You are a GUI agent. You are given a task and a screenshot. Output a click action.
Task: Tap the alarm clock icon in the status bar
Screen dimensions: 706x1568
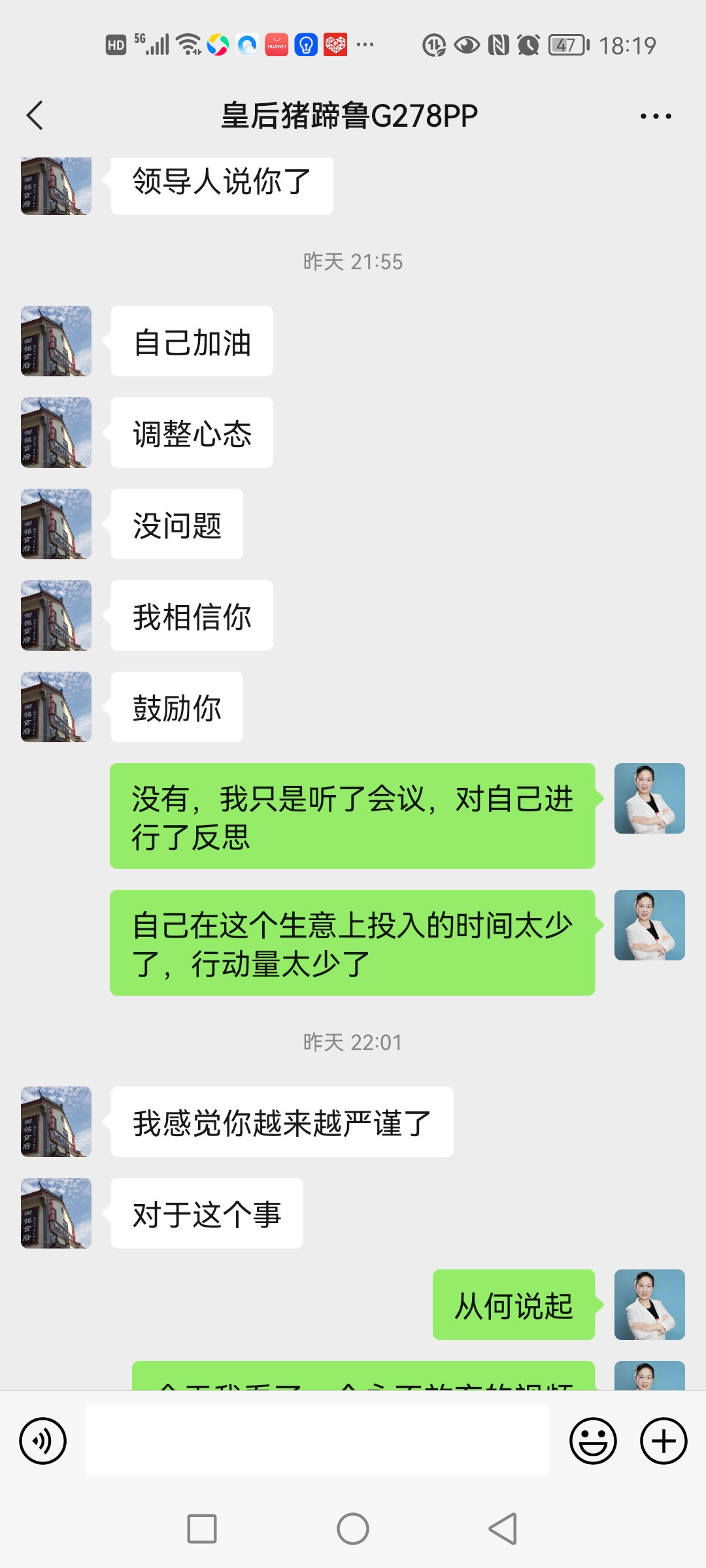527,44
